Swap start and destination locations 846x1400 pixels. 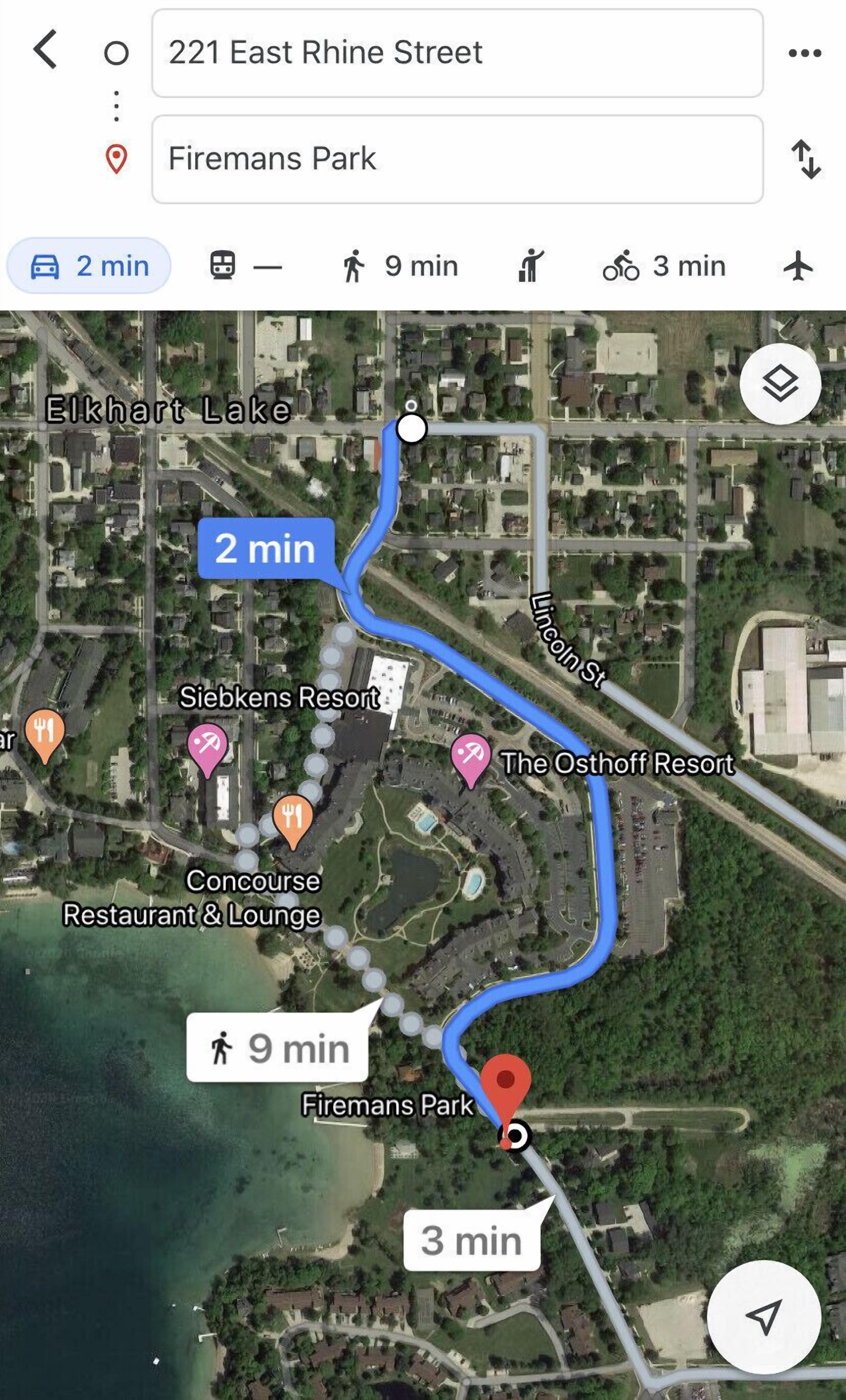coord(806,159)
